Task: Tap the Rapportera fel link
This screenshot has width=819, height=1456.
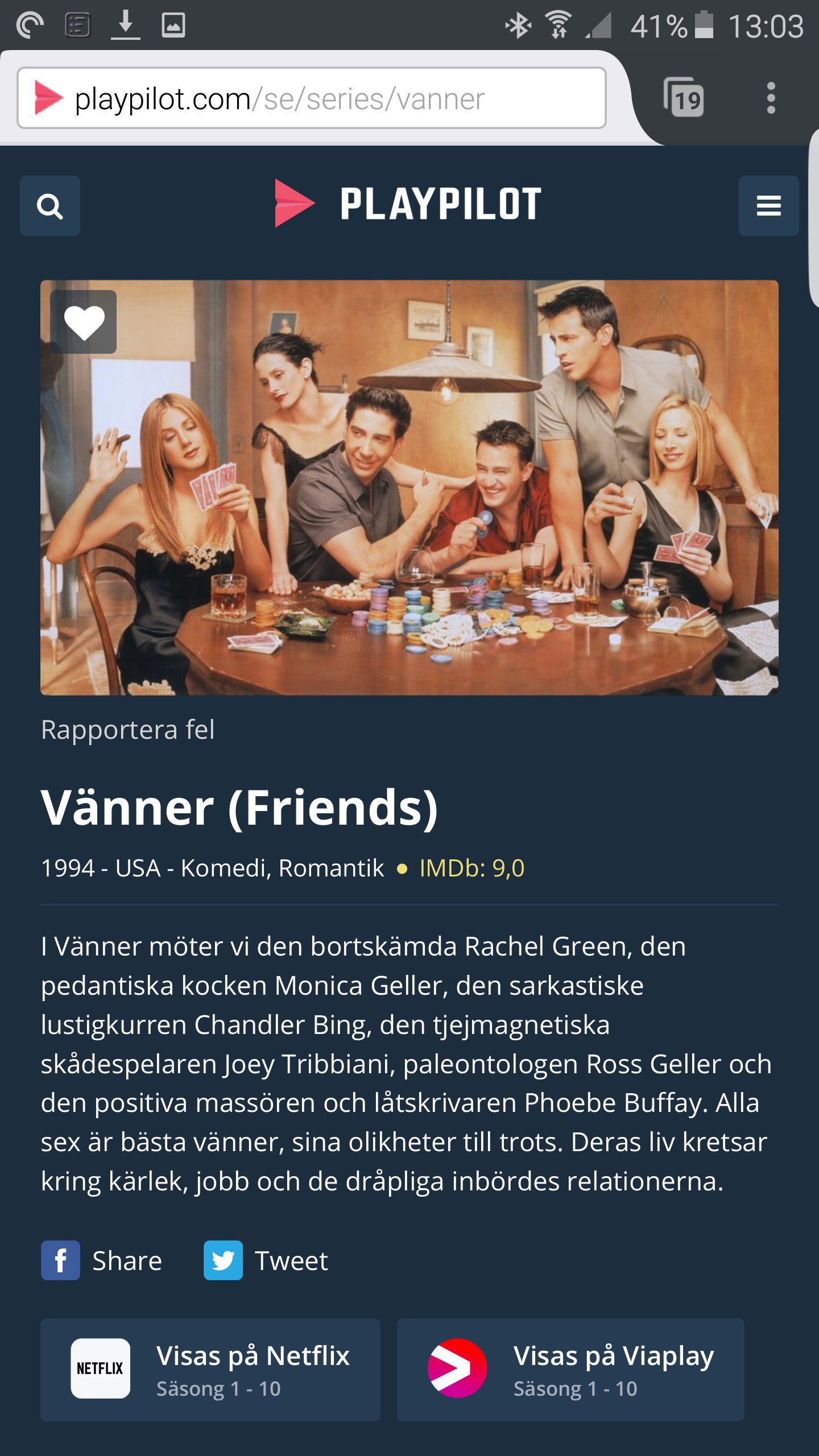Action: pyautogui.click(x=128, y=730)
